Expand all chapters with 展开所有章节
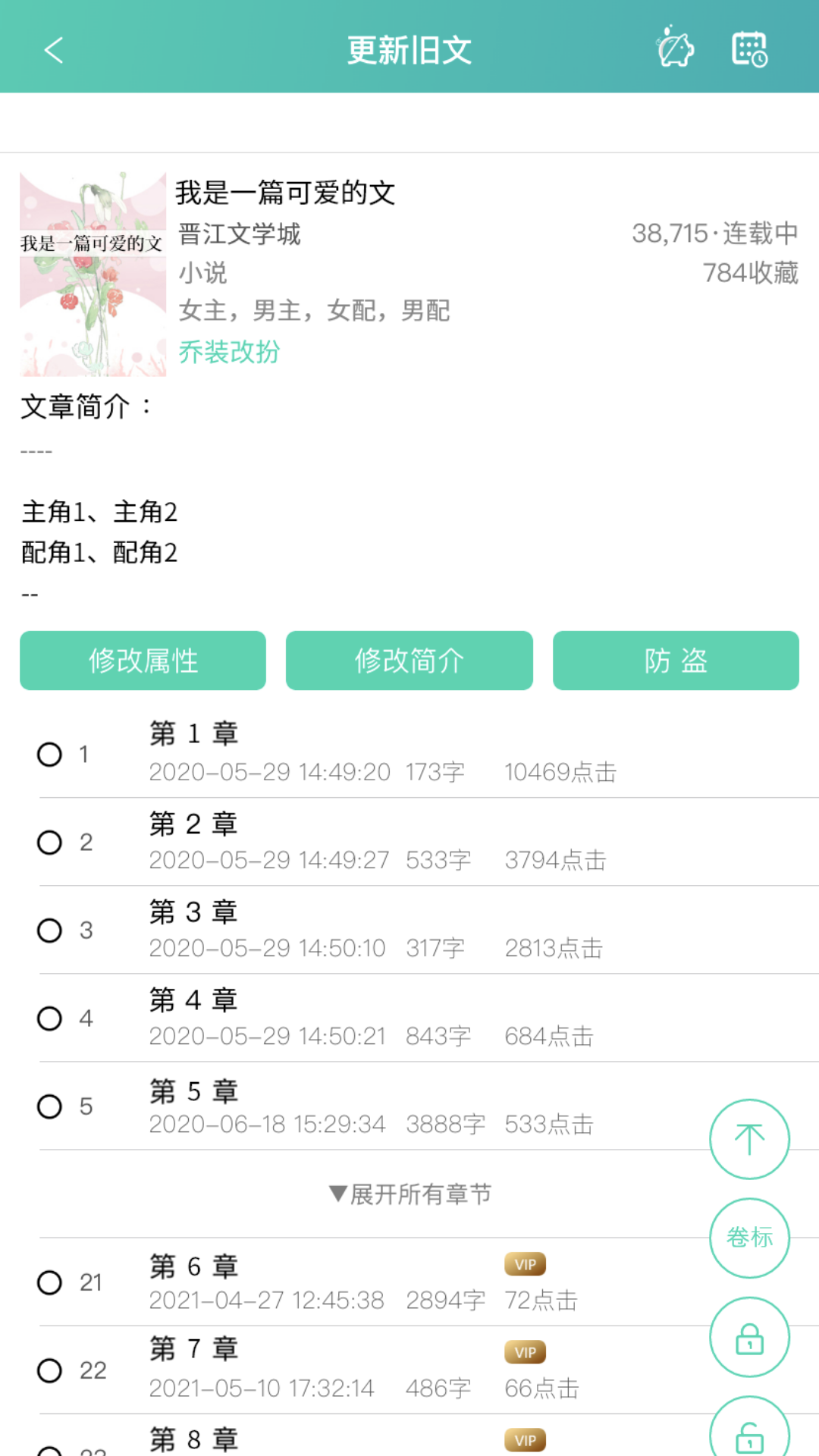This screenshot has width=819, height=1456. pyautogui.click(x=410, y=1194)
